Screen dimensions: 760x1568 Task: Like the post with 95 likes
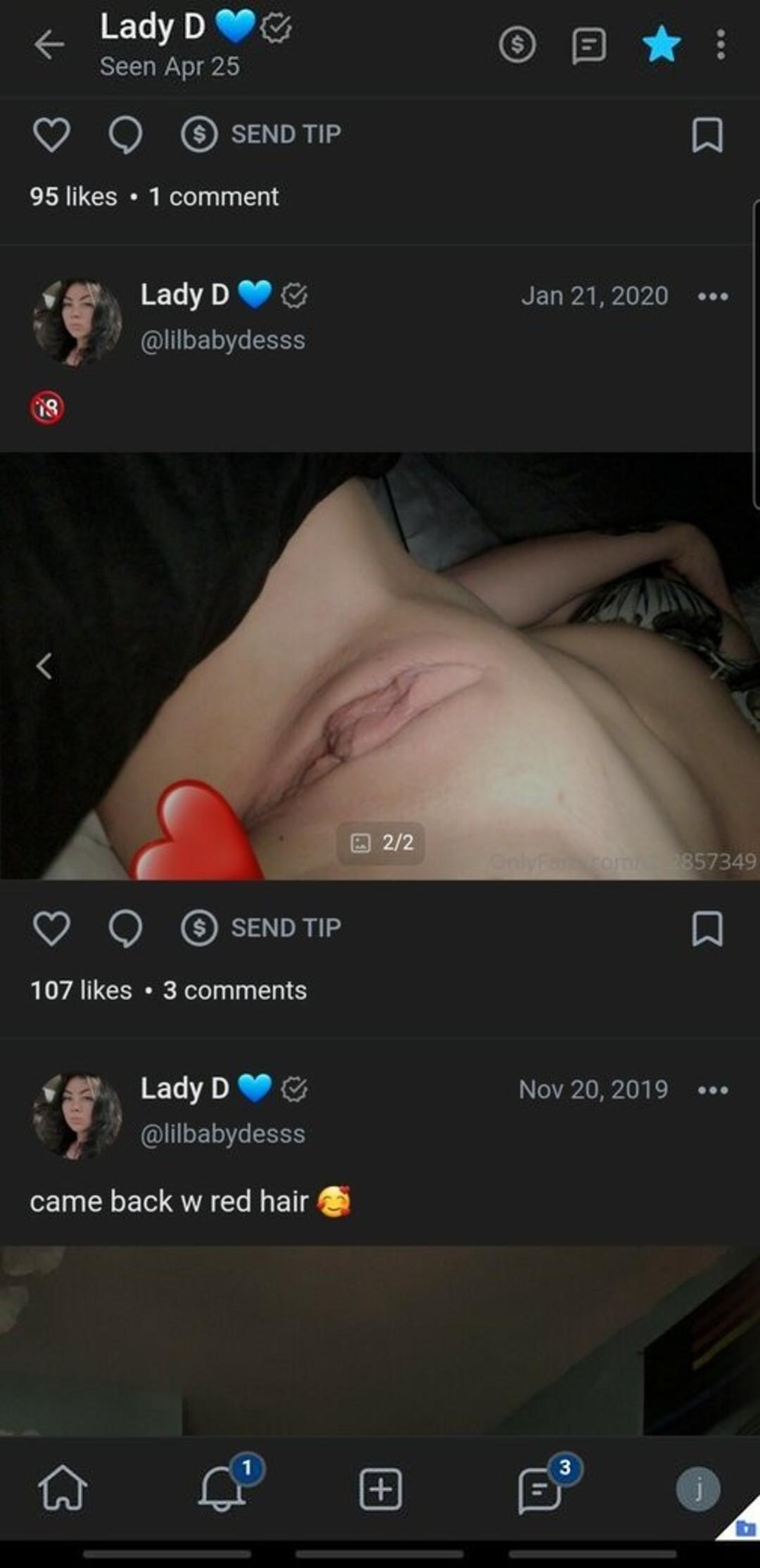pos(52,134)
